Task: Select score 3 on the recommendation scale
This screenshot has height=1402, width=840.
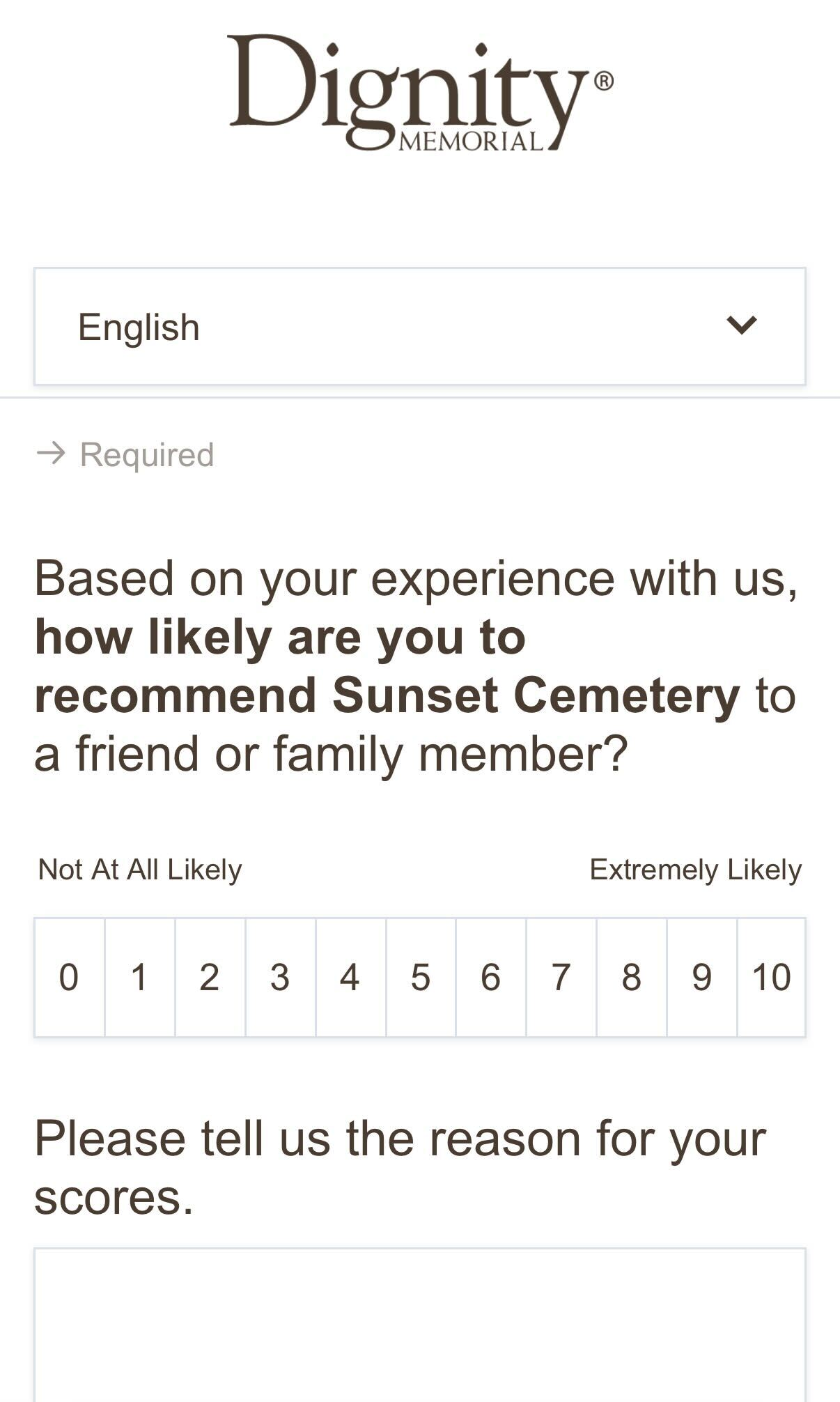Action: (279, 978)
